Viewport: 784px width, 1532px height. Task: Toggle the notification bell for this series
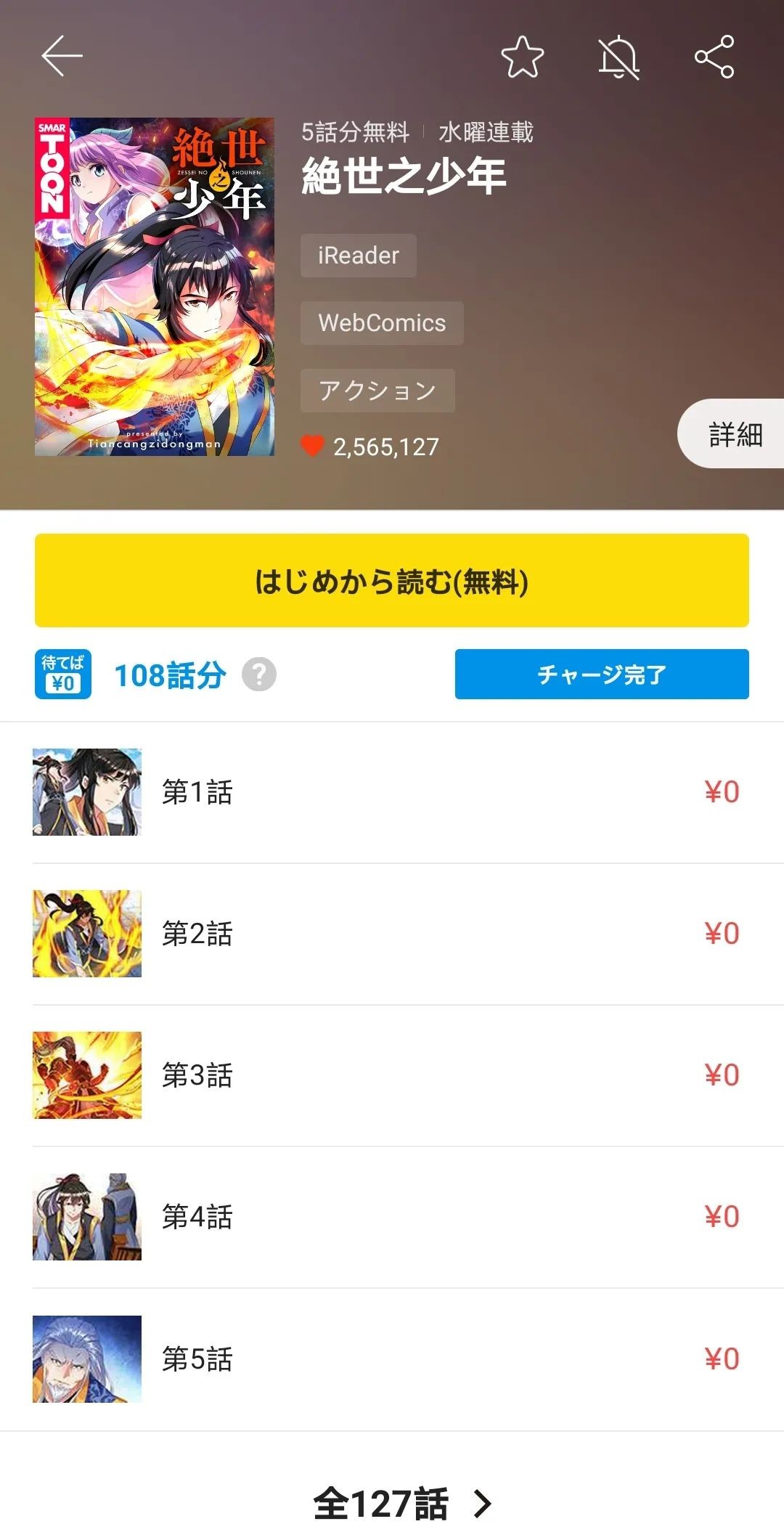(x=618, y=57)
